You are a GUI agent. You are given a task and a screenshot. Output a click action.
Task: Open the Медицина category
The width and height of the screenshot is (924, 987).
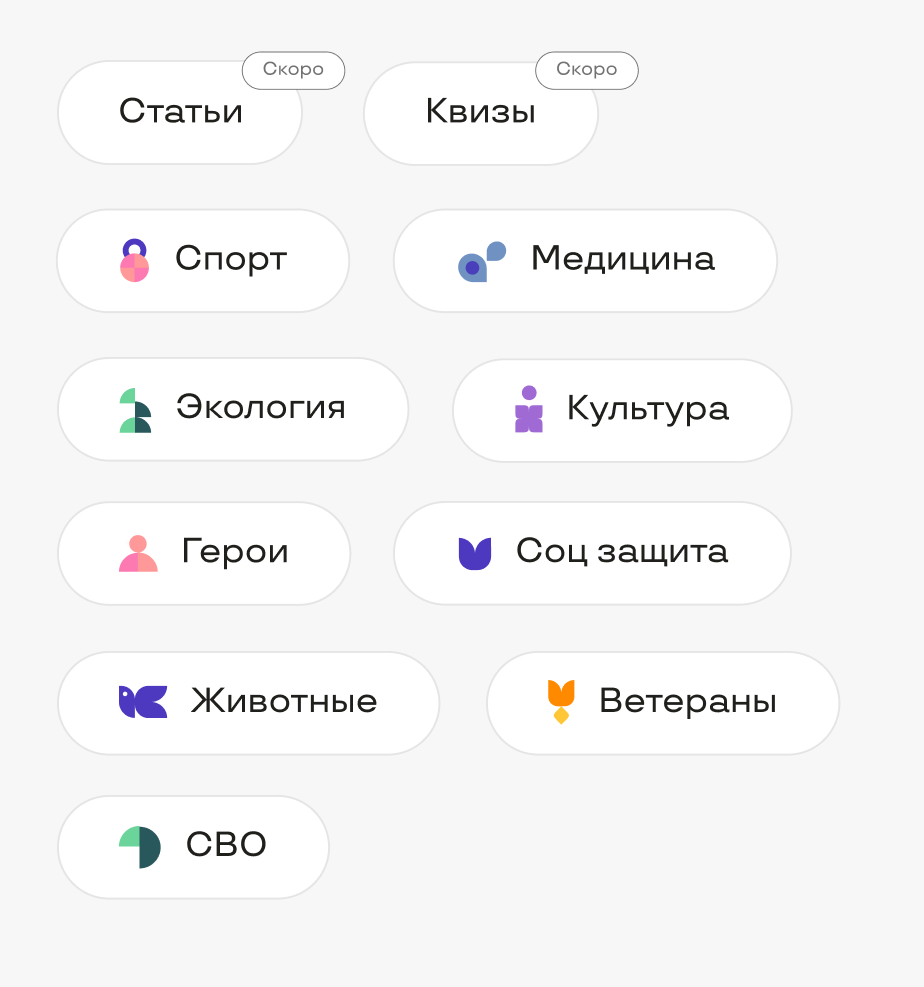click(x=585, y=260)
